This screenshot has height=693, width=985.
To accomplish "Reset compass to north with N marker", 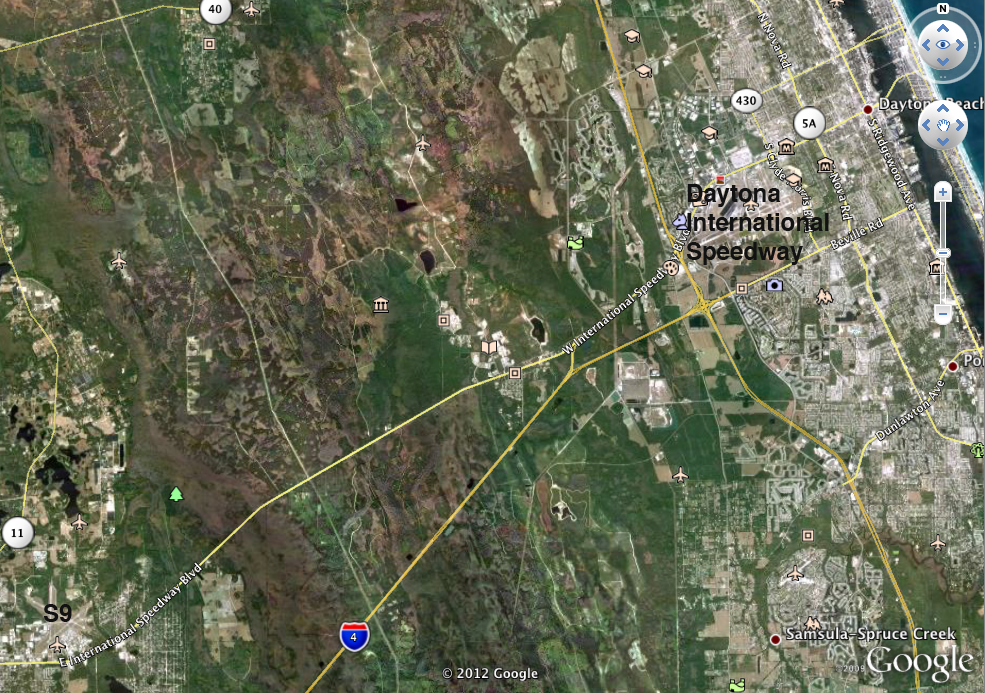I will [942, 9].
